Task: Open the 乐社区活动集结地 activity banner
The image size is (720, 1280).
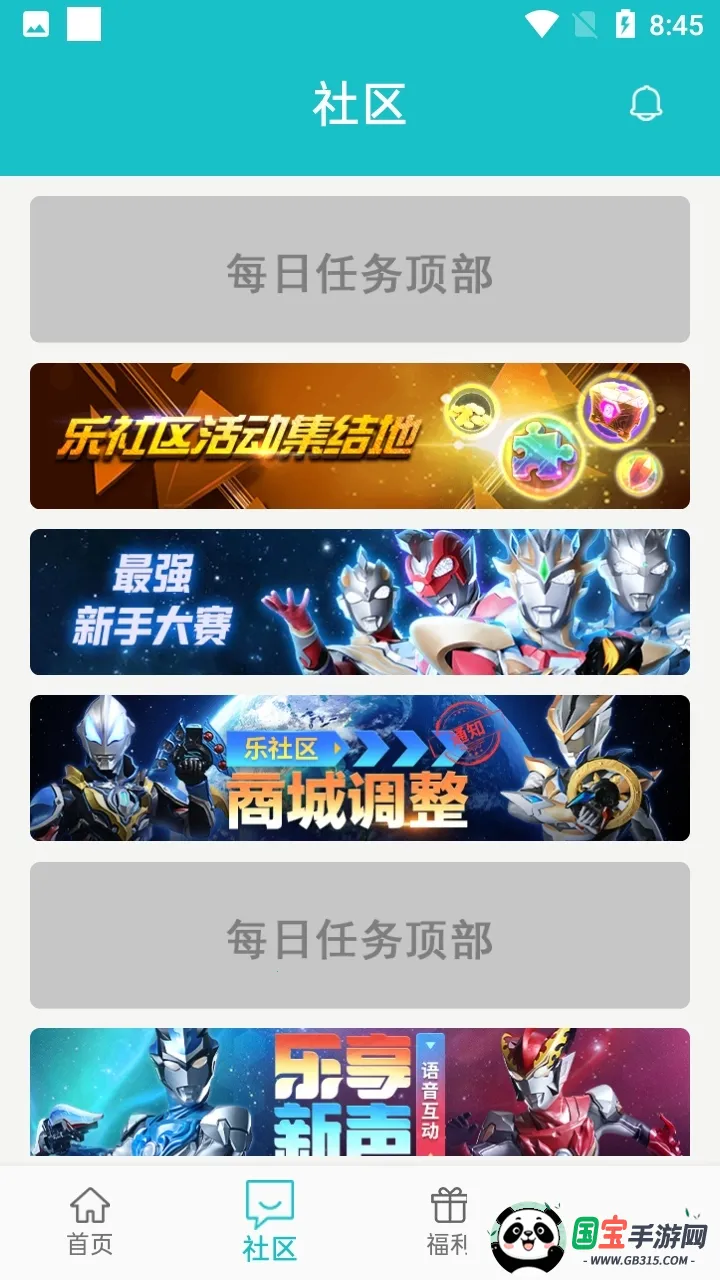Action: coord(360,437)
